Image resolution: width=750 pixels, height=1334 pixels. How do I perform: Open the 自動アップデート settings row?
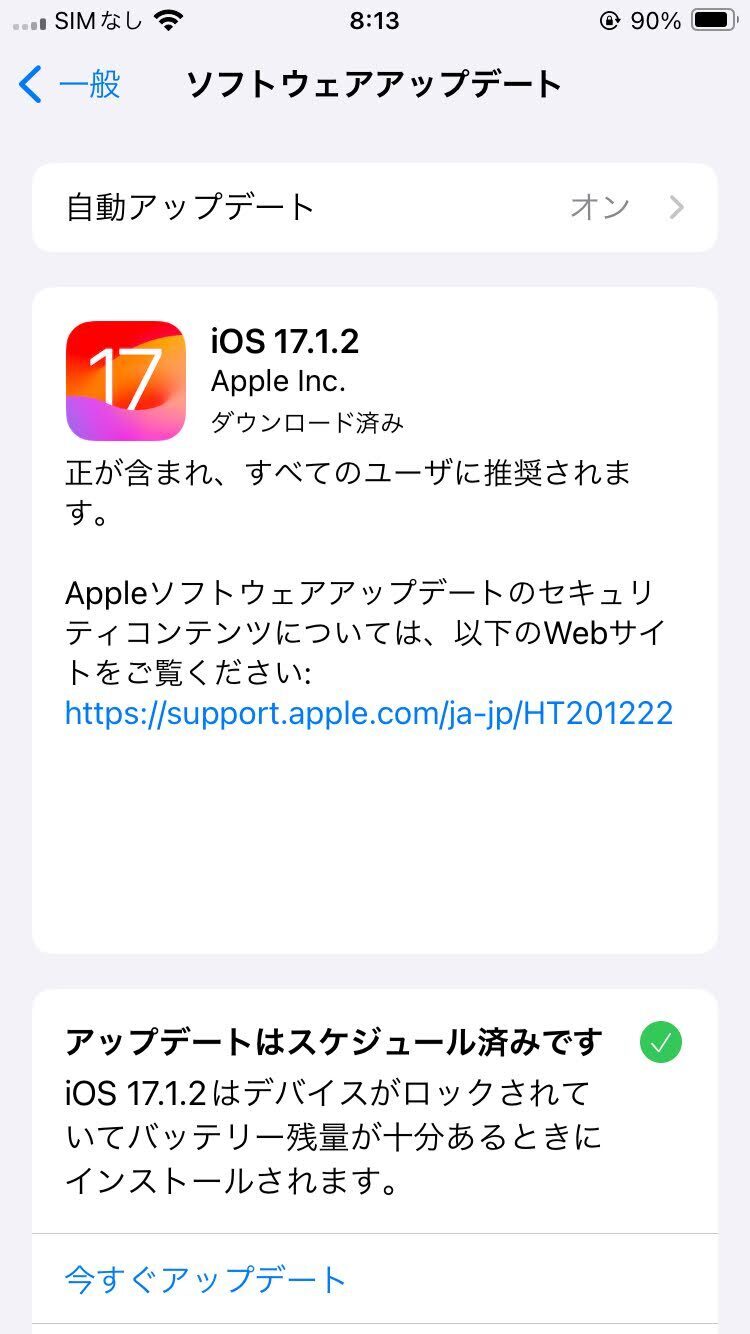(375, 207)
